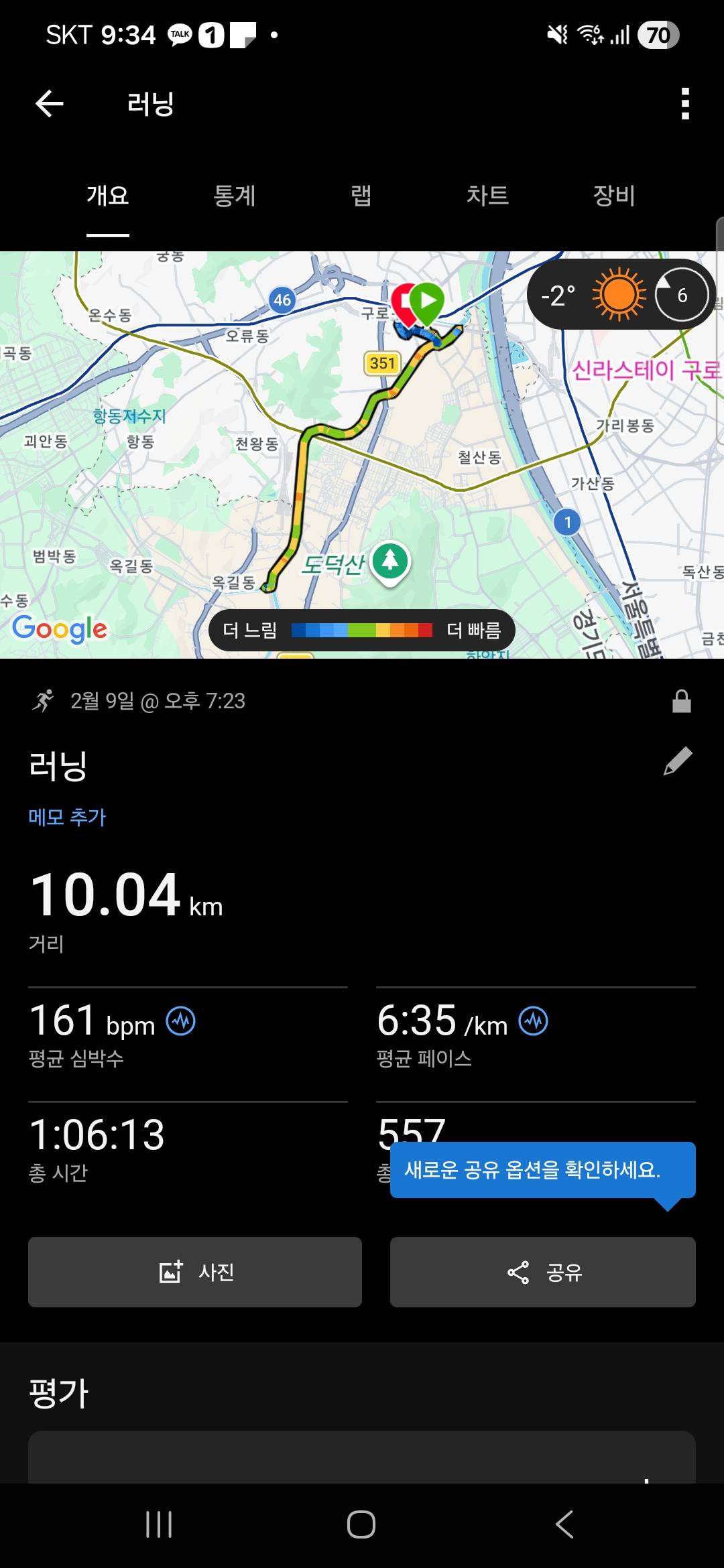Click the running activity type icon
The height and width of the screenshot is (1568, 724).
coord(44,701)
